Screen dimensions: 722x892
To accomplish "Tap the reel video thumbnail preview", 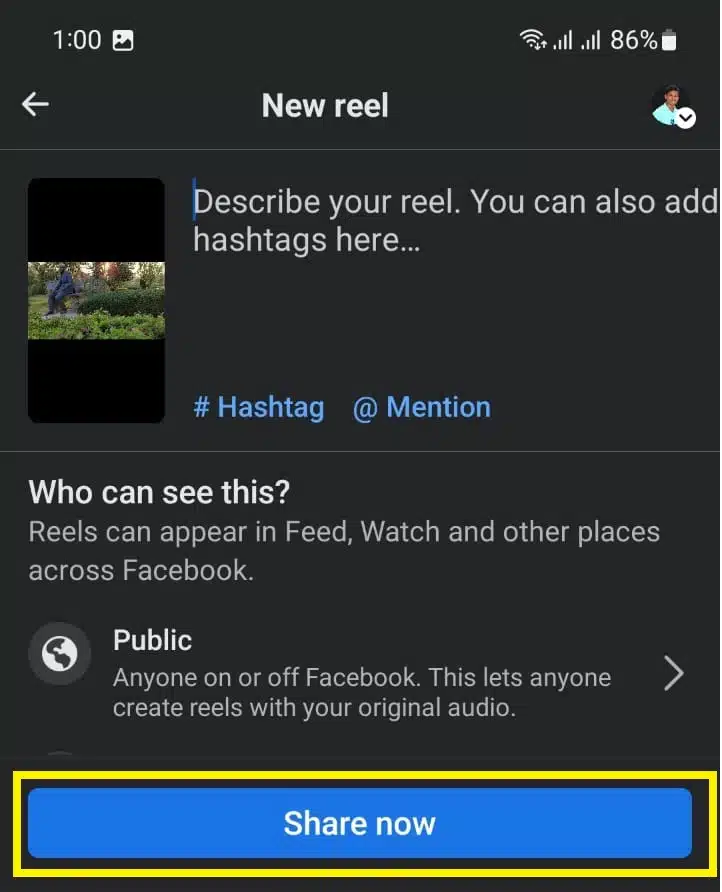I will click(96, 300).
